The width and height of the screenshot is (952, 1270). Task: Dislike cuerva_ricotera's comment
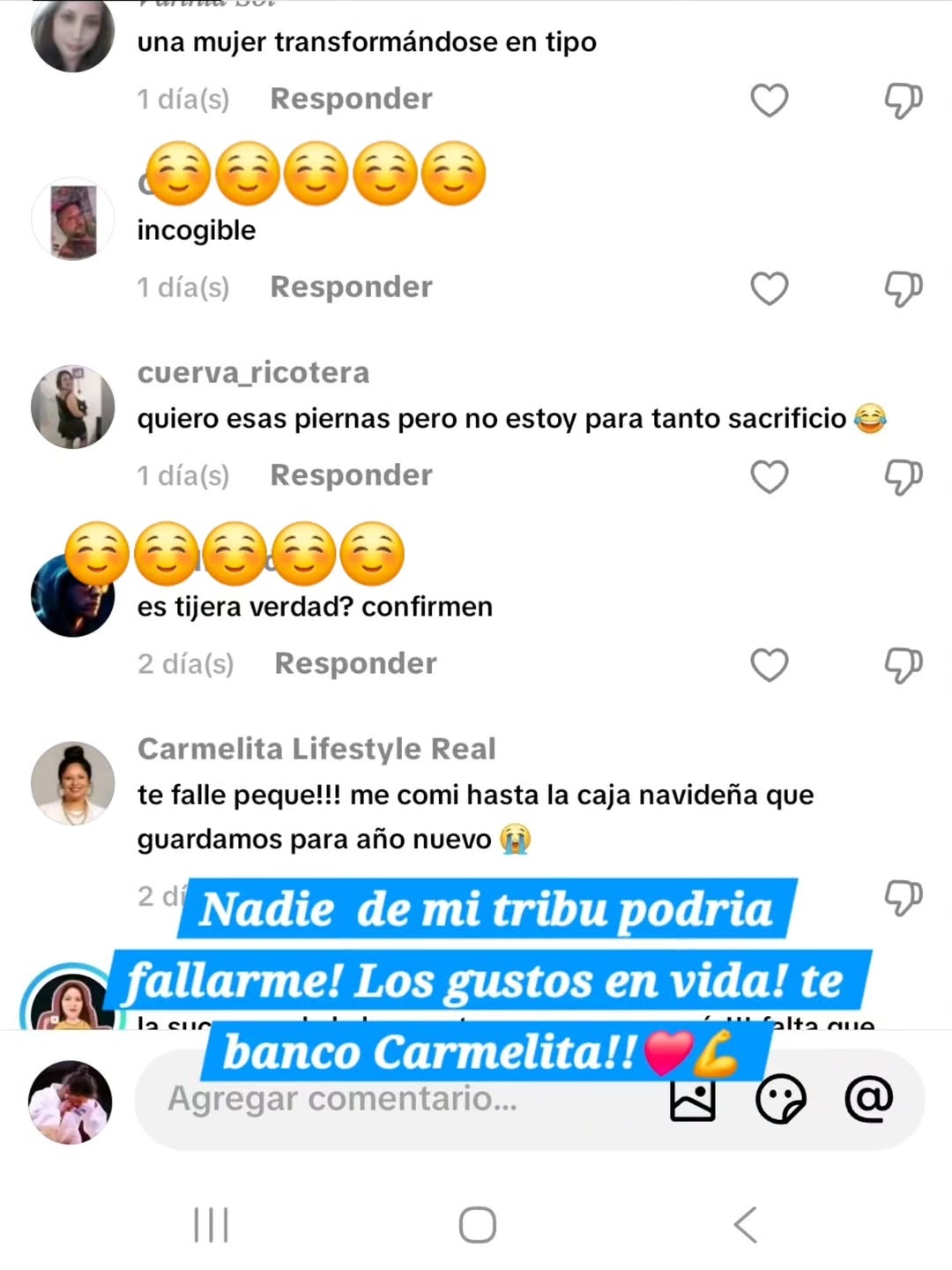903,476
